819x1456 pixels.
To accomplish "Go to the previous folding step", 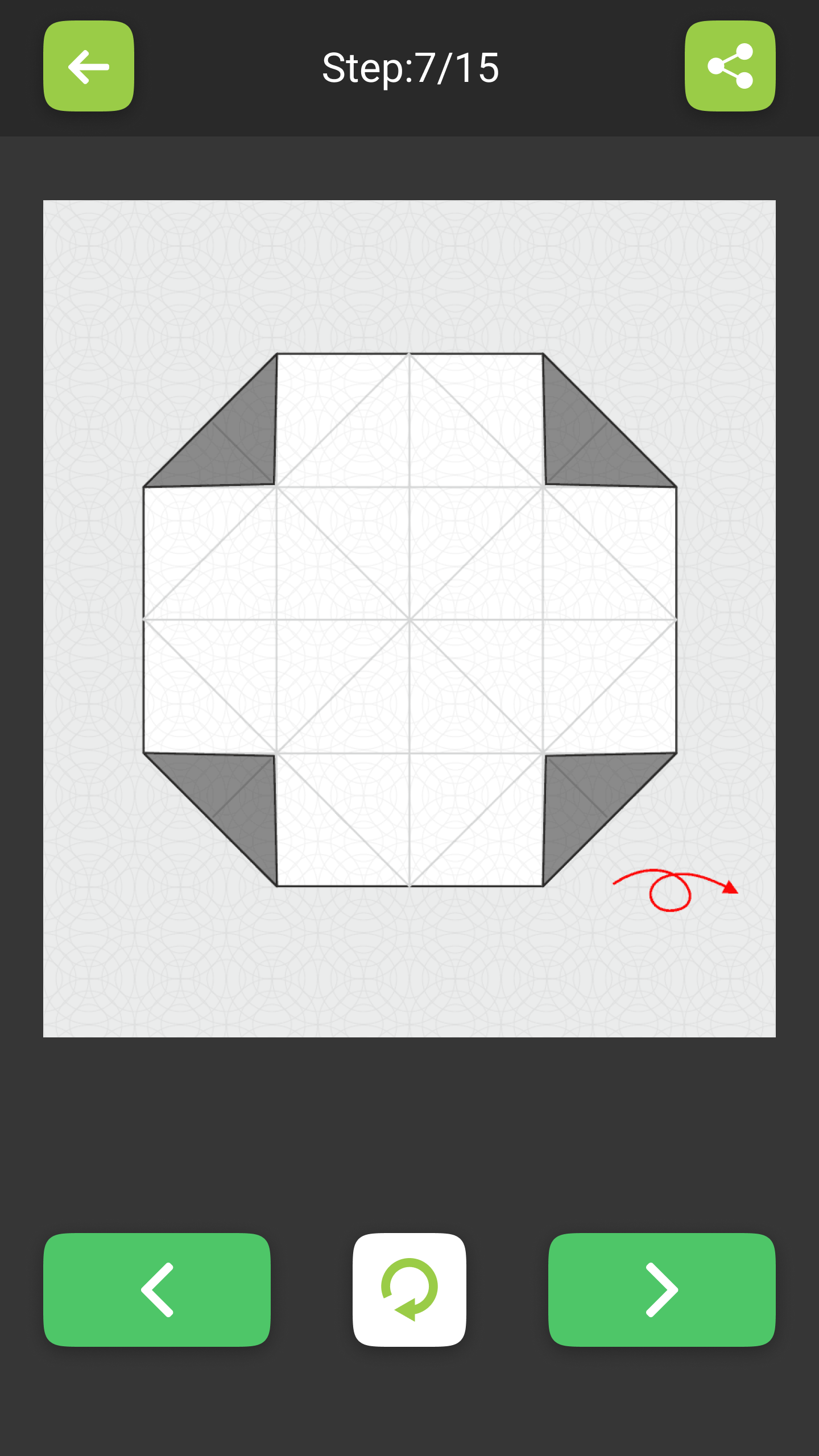I will point(157,1289).
